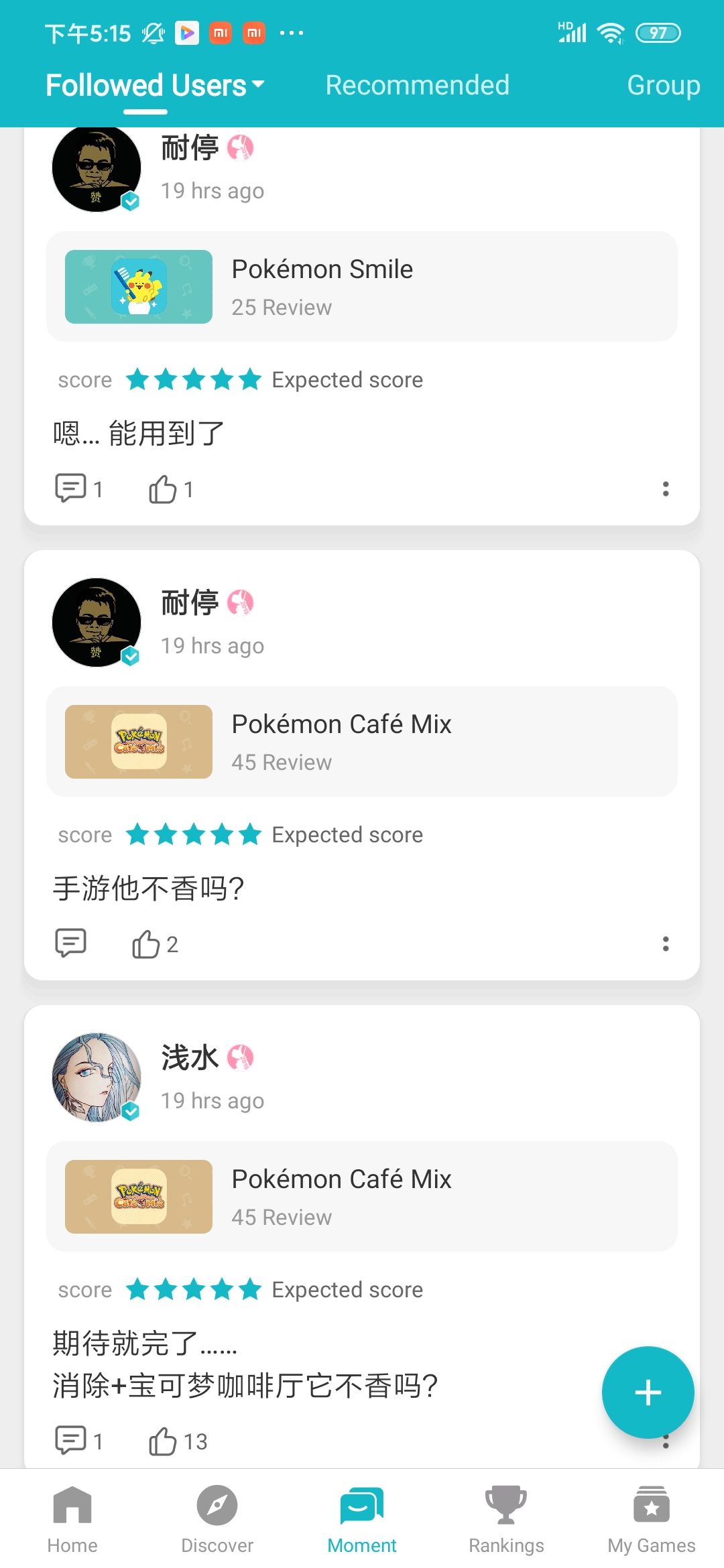Expand the Followed Users dropdown
The height and width of the screenshot is (1568, 724).
point(154,84)
